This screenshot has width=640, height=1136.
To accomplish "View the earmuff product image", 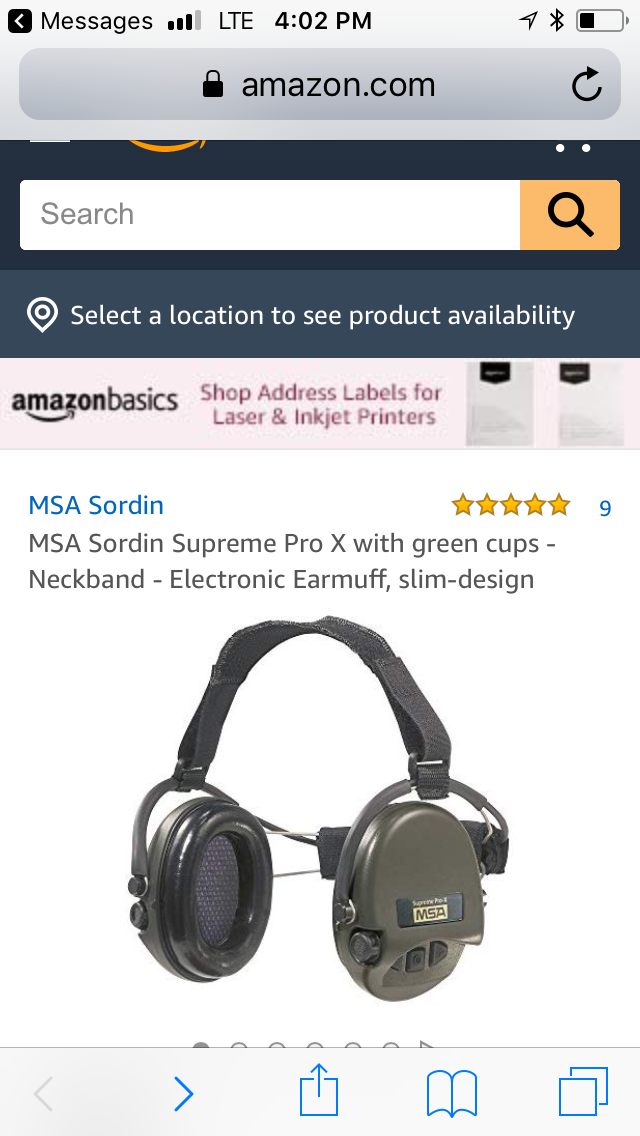I will [319, 810].
